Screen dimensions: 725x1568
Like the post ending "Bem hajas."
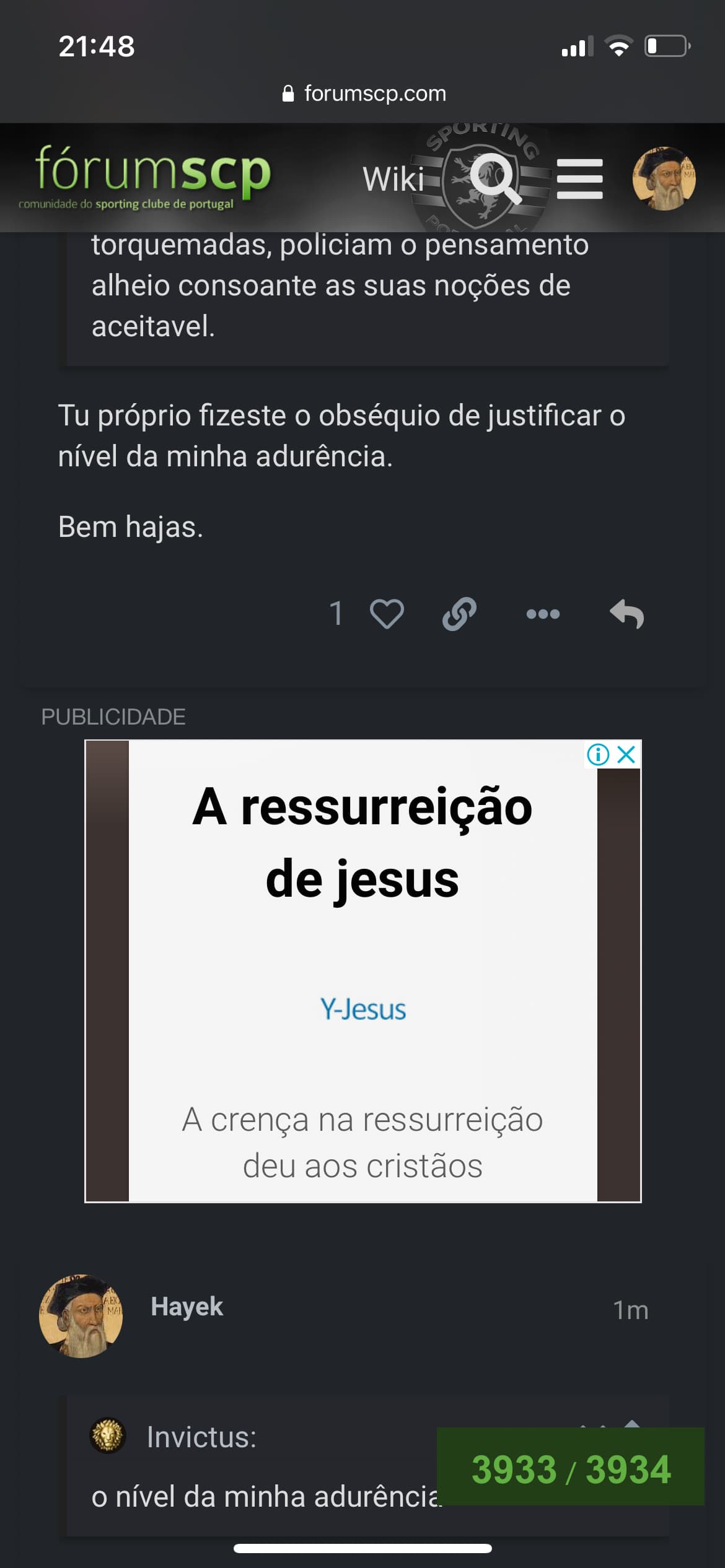point(387,614)
